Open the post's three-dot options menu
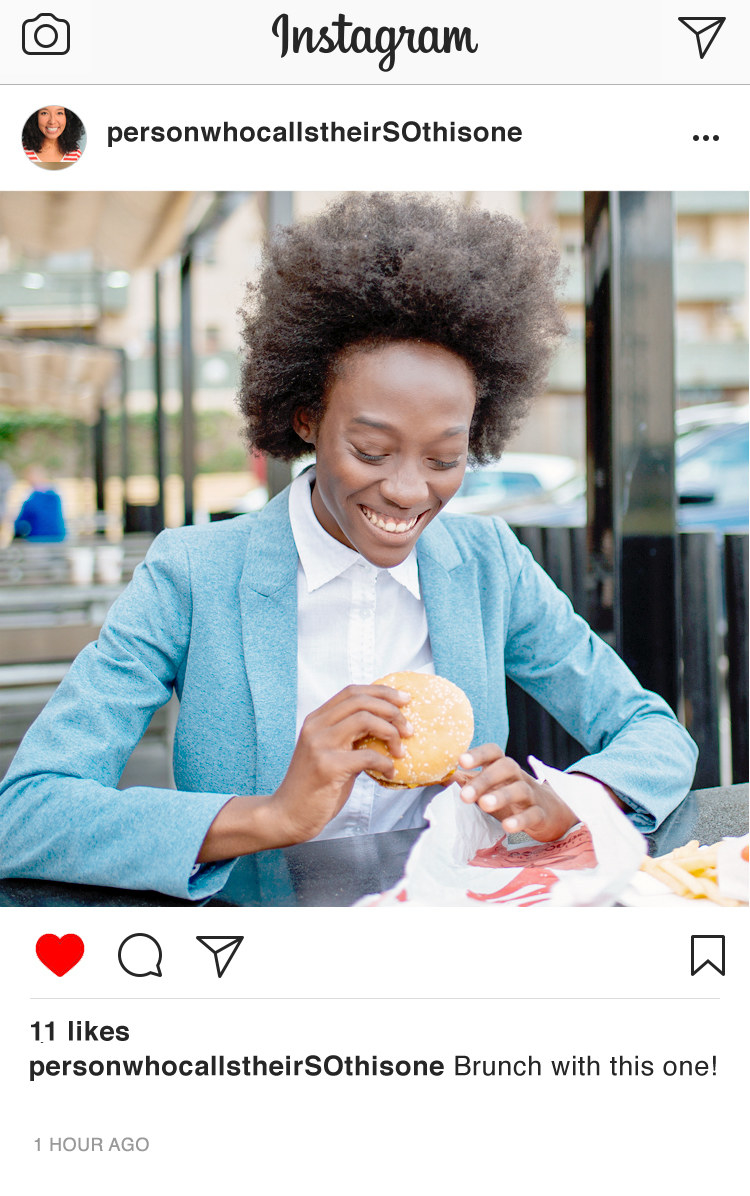The height and width of the screenshot is (1196, 750). (x=705, y=138)
